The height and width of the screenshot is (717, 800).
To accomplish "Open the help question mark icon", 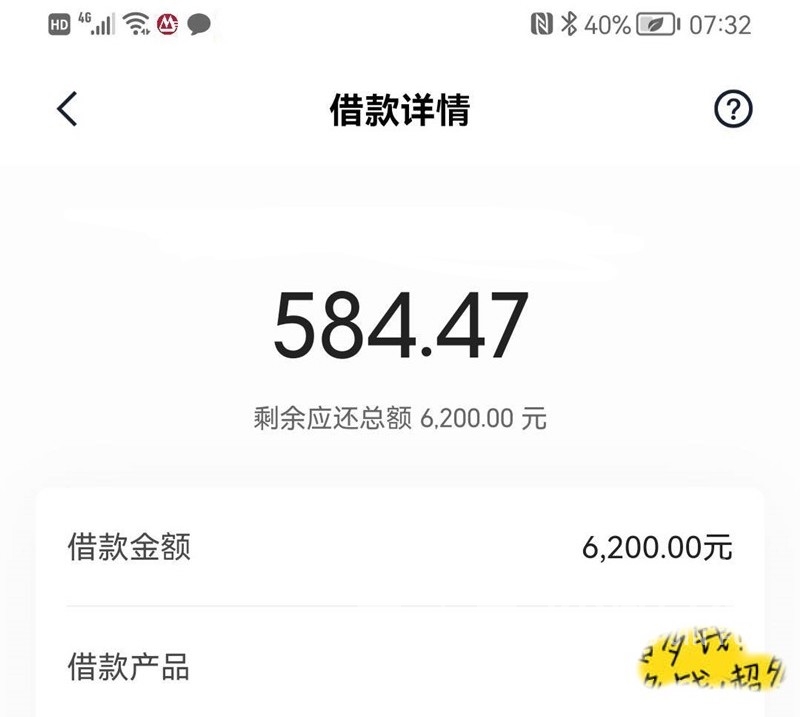I will click(733, 110).
